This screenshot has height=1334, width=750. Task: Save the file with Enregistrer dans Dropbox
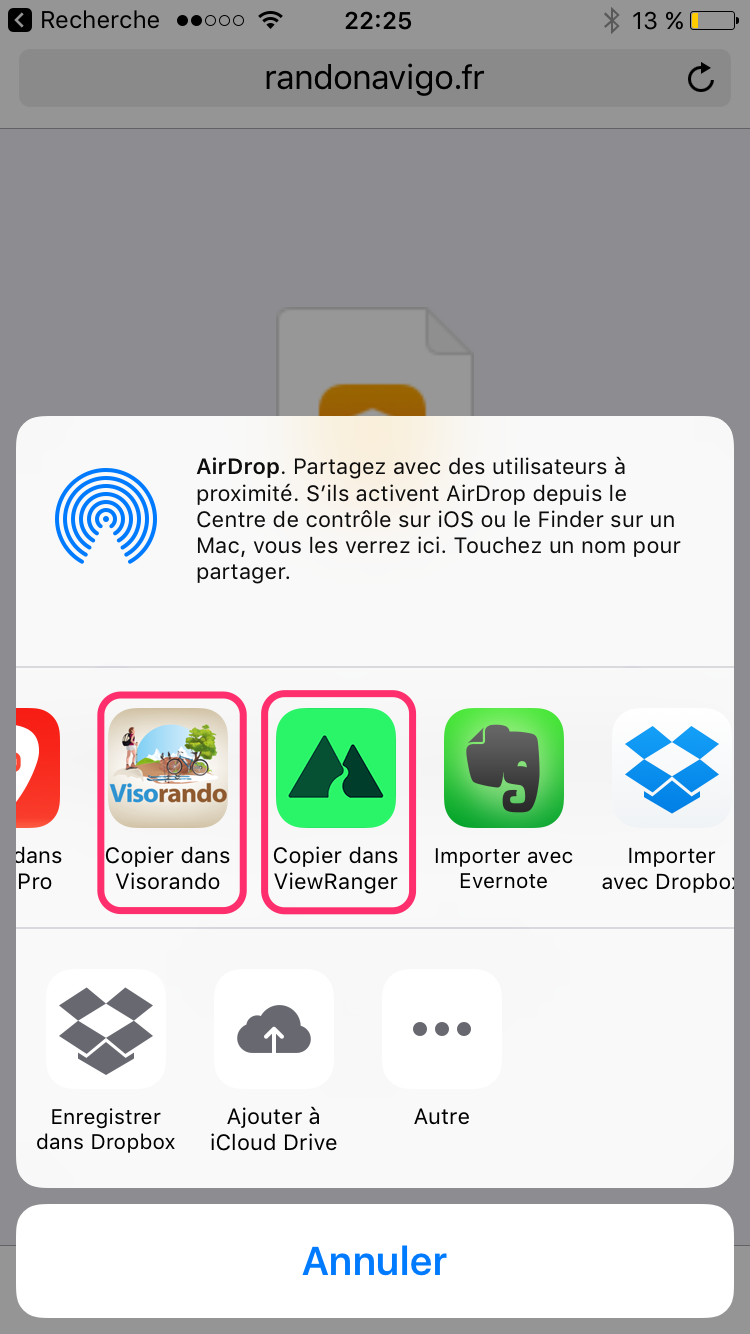106,1029
